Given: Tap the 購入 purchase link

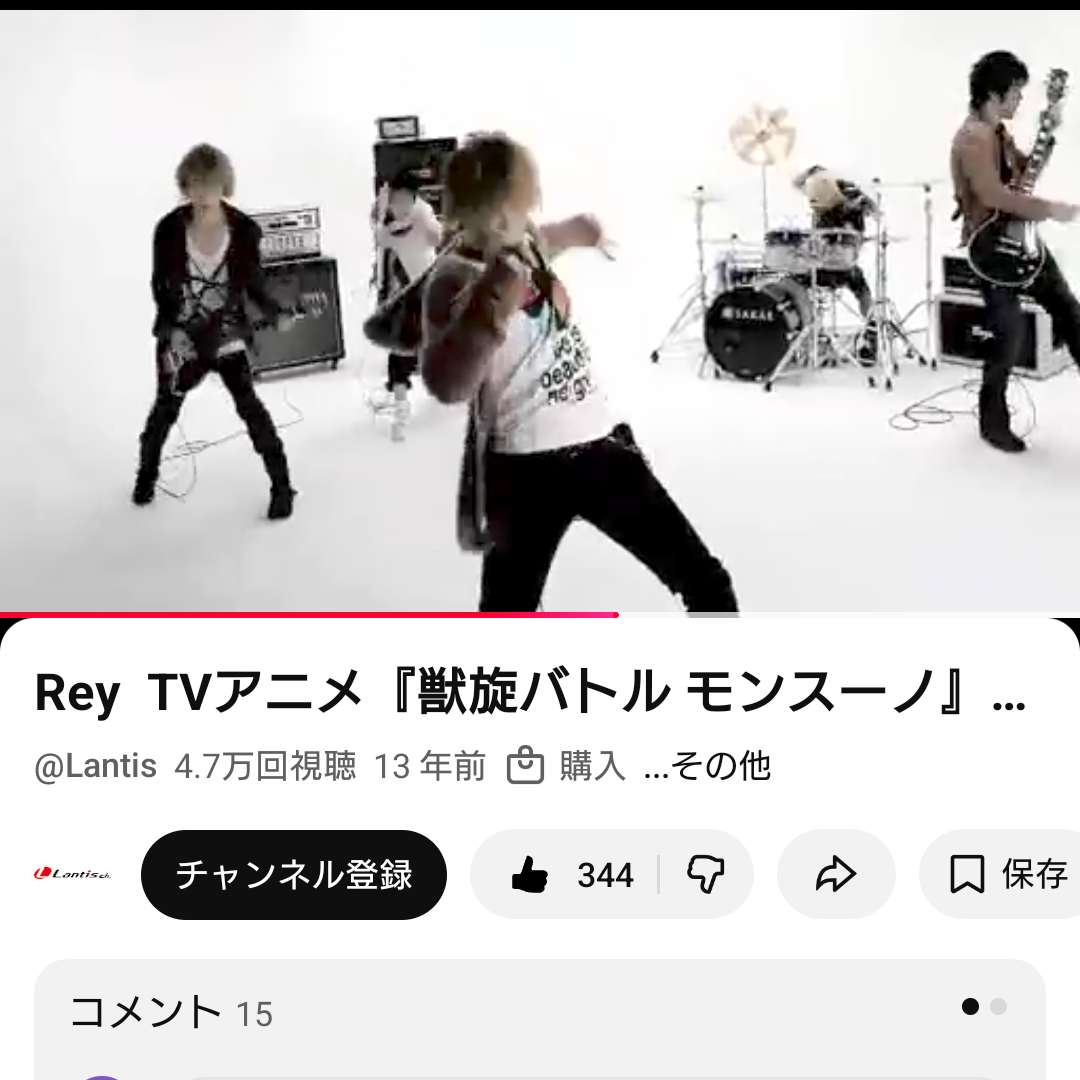Looking at the screenshot, I should (x=567, y=767).
